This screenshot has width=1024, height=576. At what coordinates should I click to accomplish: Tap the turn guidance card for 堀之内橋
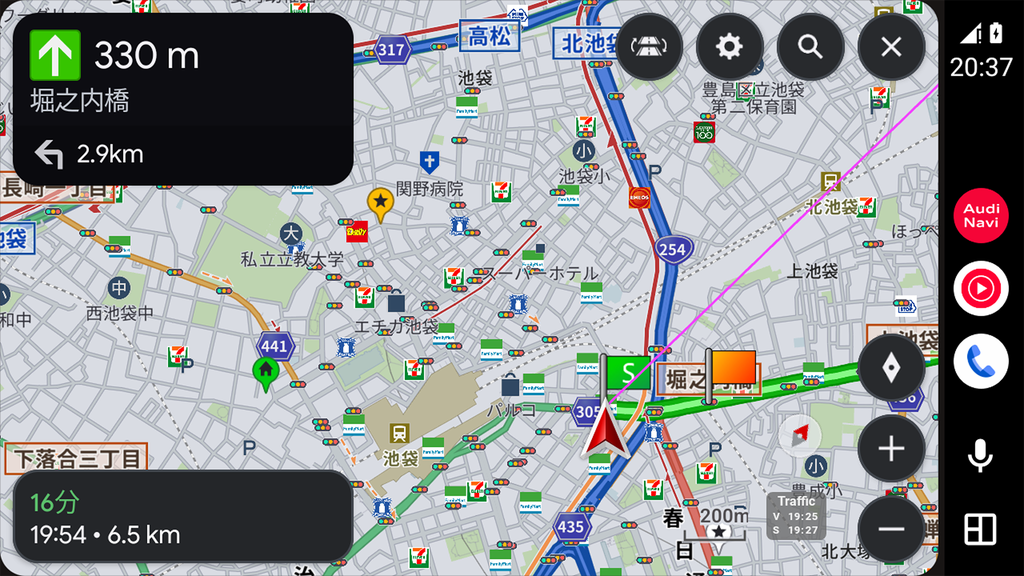pos(182,99)
